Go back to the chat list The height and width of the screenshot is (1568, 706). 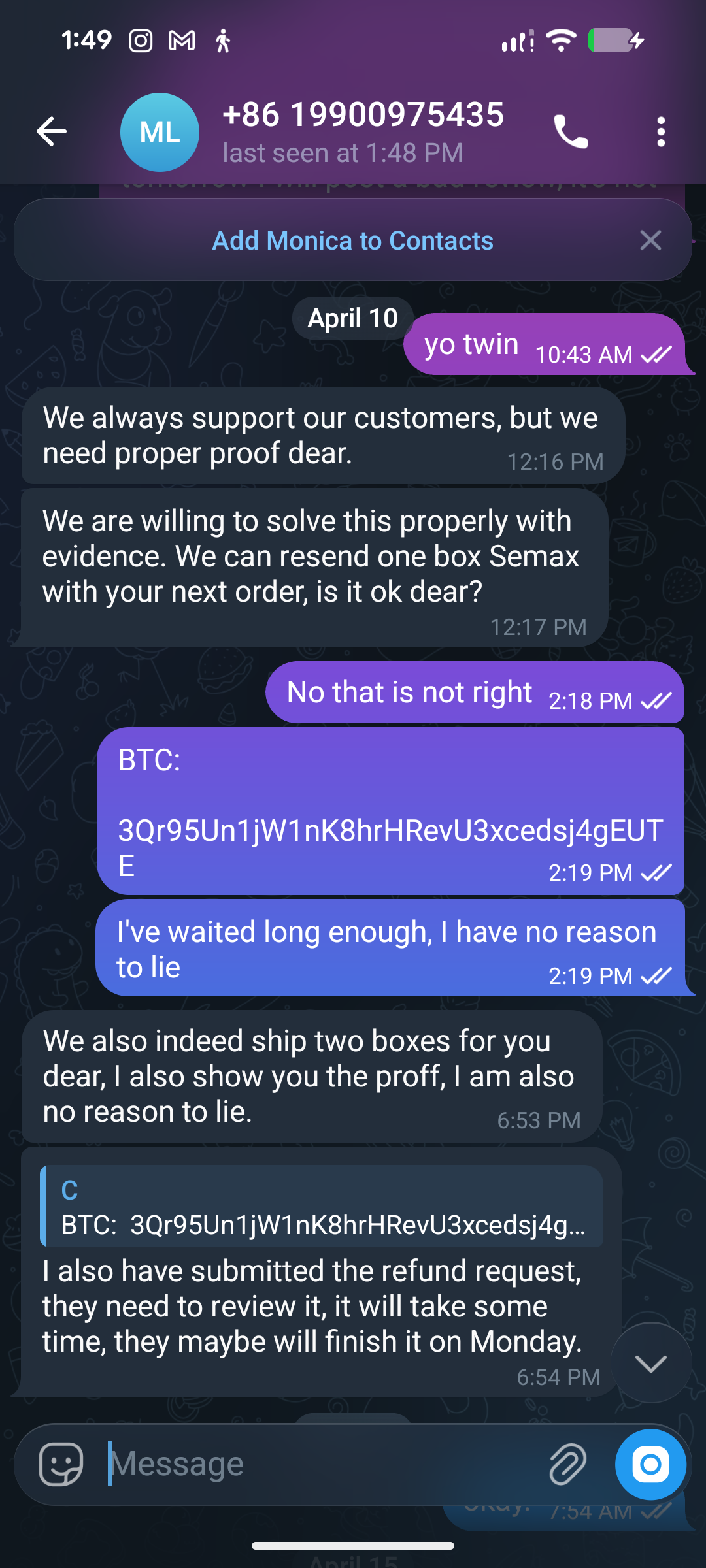[52, 132]
